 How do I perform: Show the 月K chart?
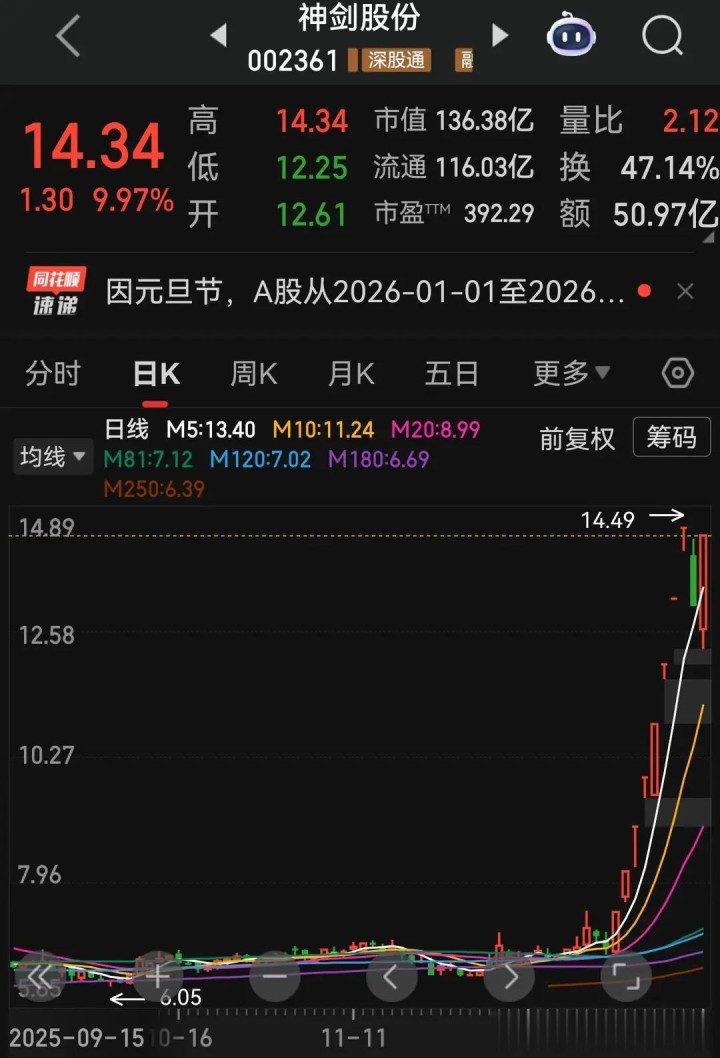[x=351, y=374]
